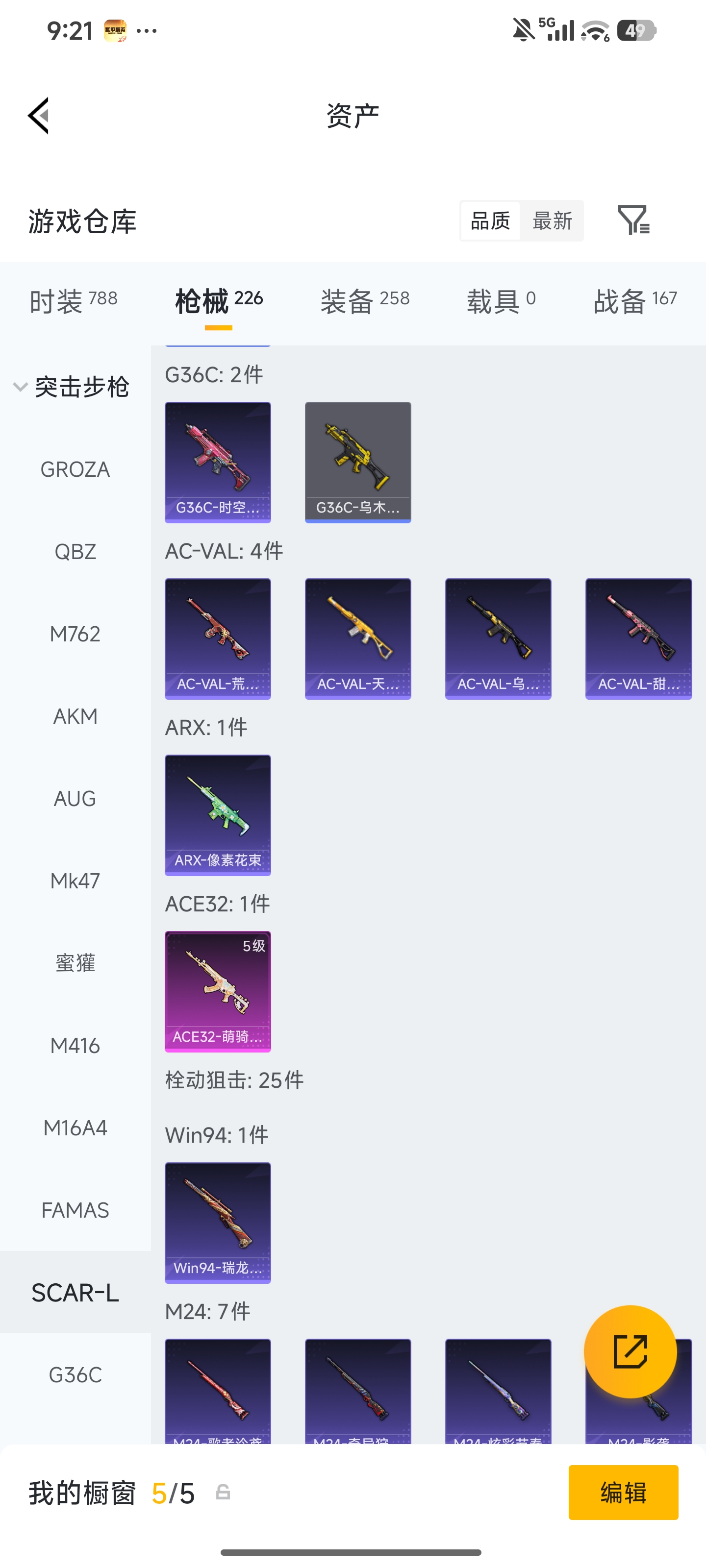
Task: Switch to the 战备 tab
Action: tap(635, 301)
